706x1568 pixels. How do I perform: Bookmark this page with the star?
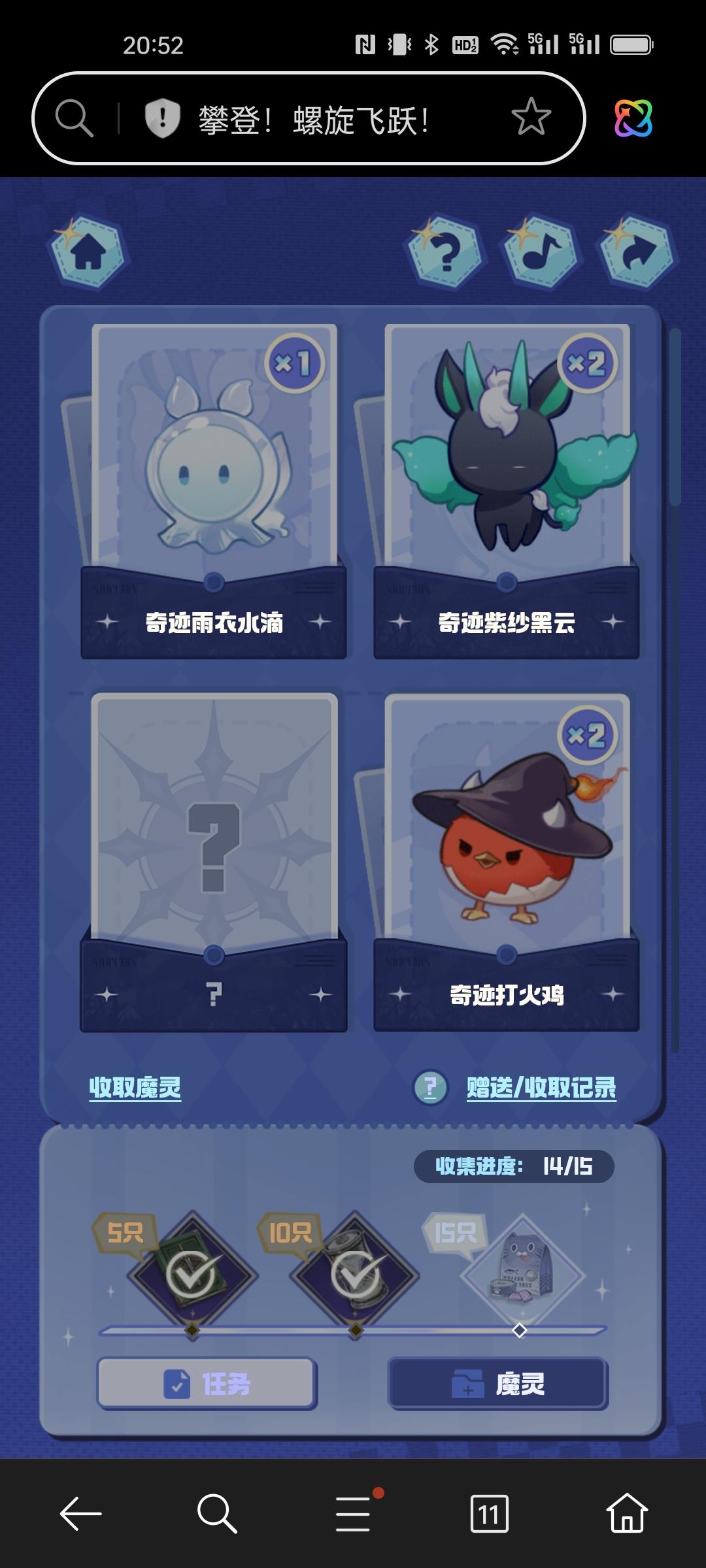pos(531,118)
